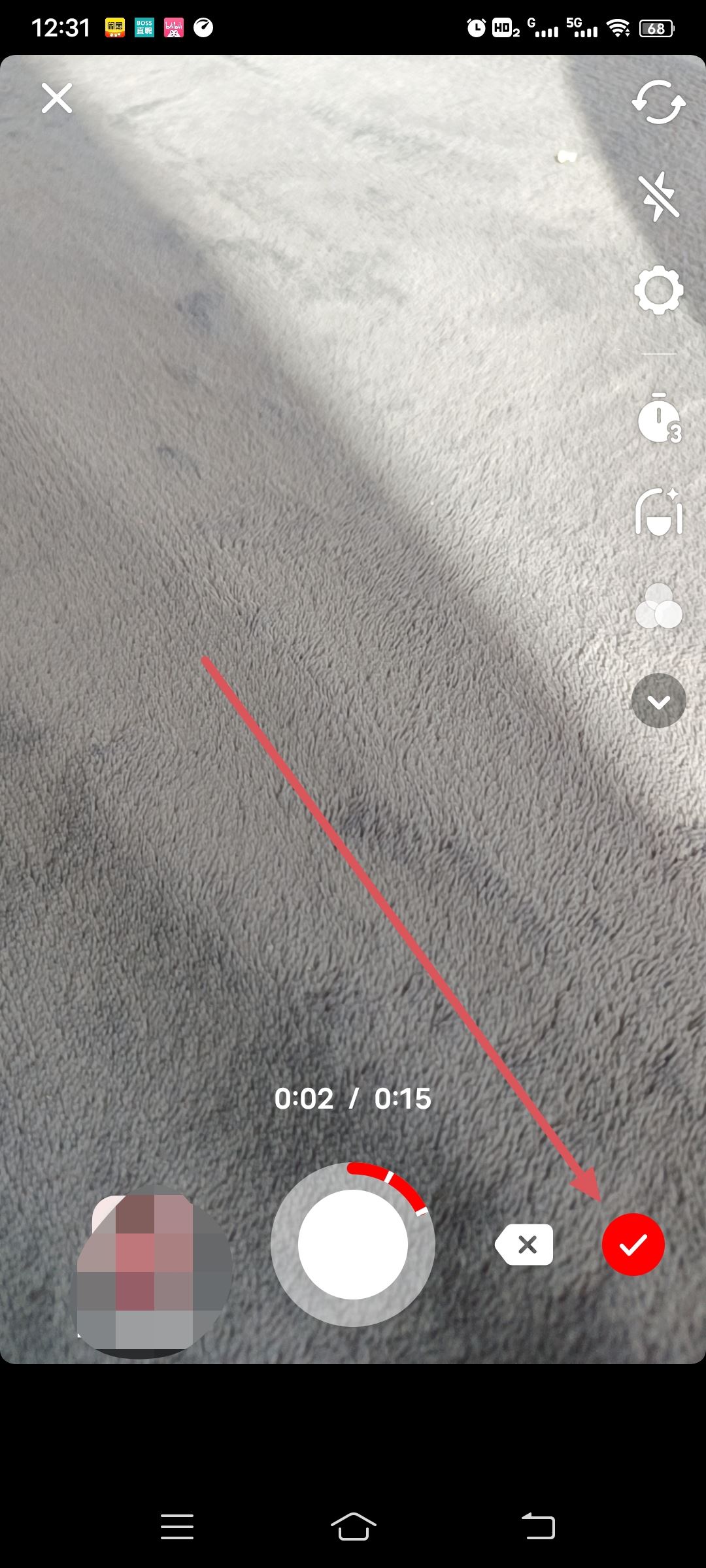Open the recents overview button
The height and width of the screenshot is (1568, 706).
[x=176, y=1526]
